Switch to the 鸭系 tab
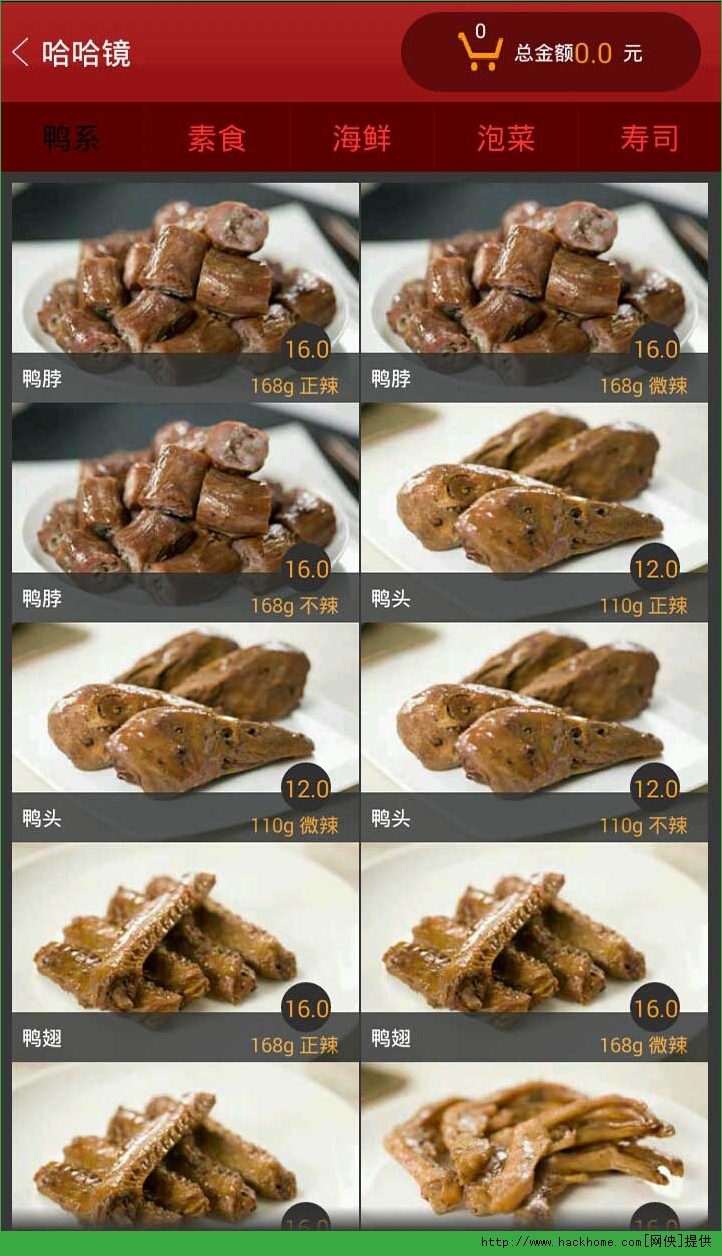Image resolution: width=722 pixels, height=1256 pixels. click(x=72, y=138)
